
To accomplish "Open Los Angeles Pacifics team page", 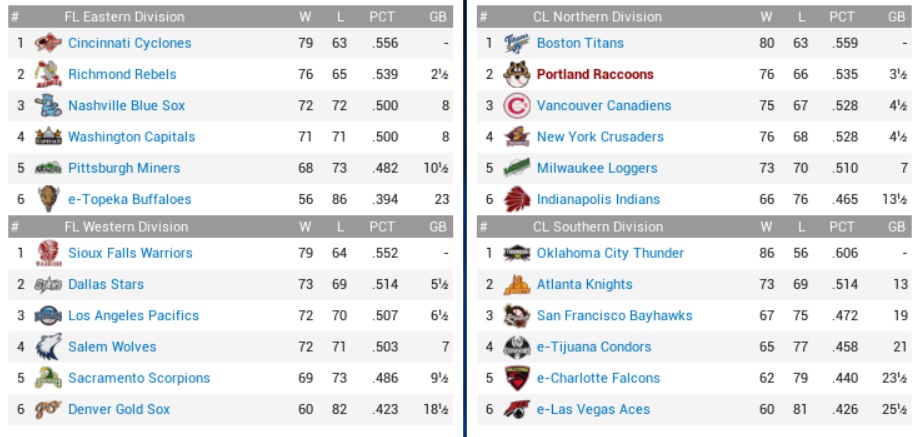I will 133,315.
